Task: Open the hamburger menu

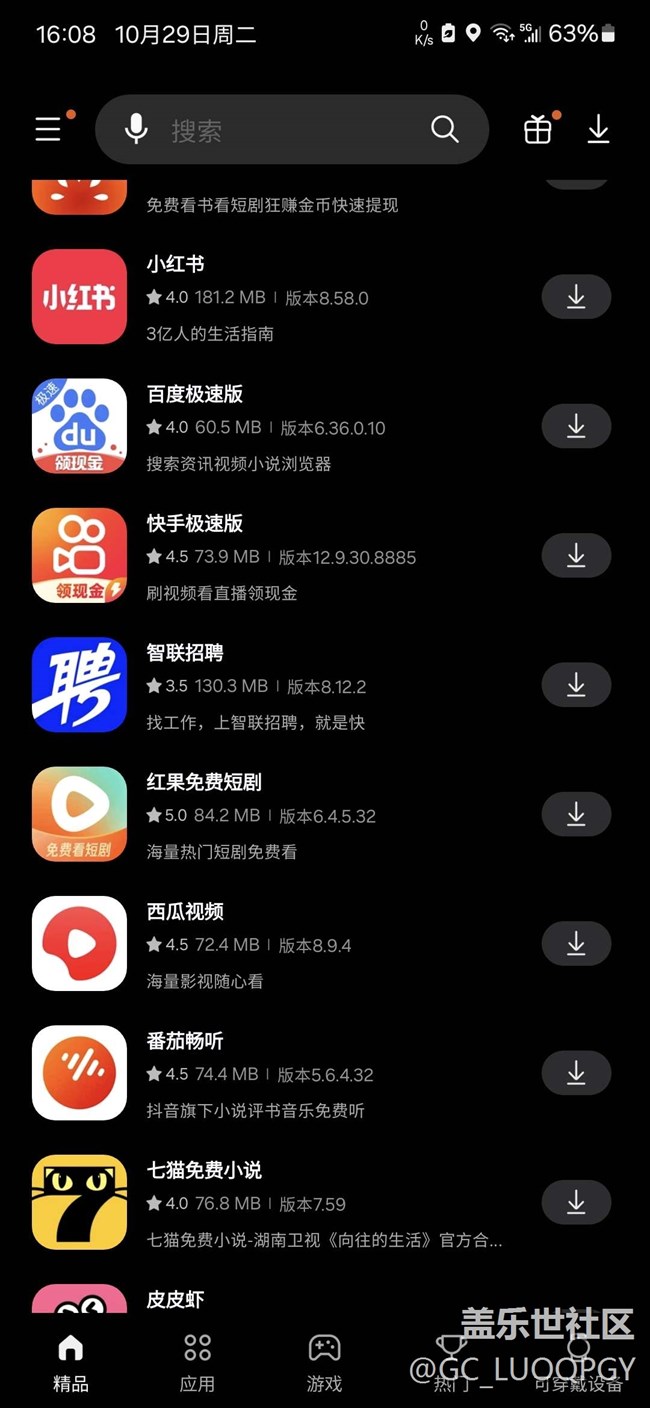Action: (x=48, y=129)
